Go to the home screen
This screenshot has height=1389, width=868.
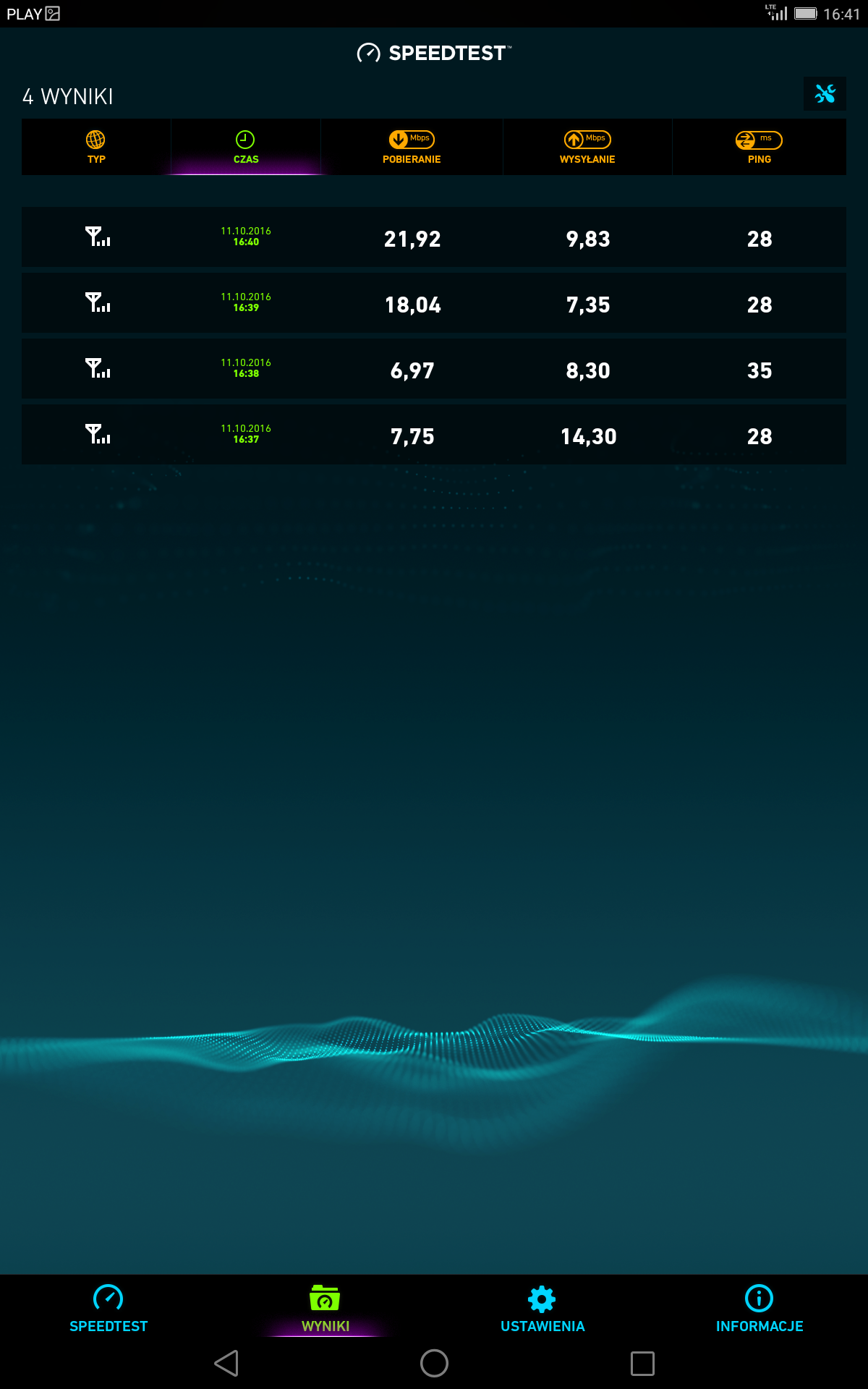point(434,1363)
